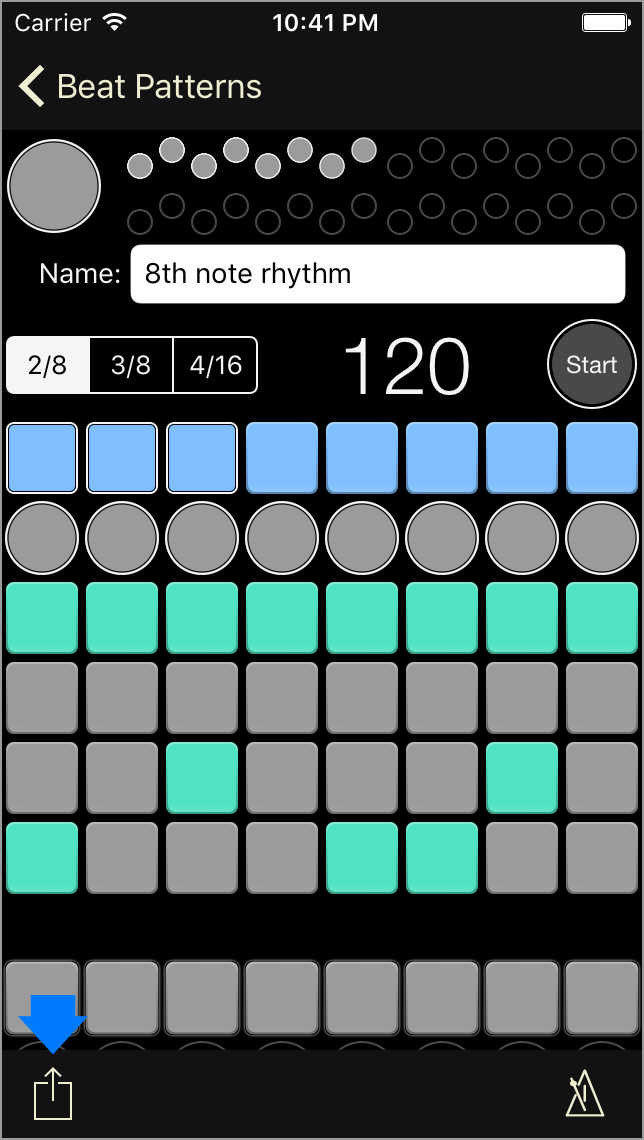Open the share icon
Viewport: 644px width, 1140px height.
pos(54,1094)
